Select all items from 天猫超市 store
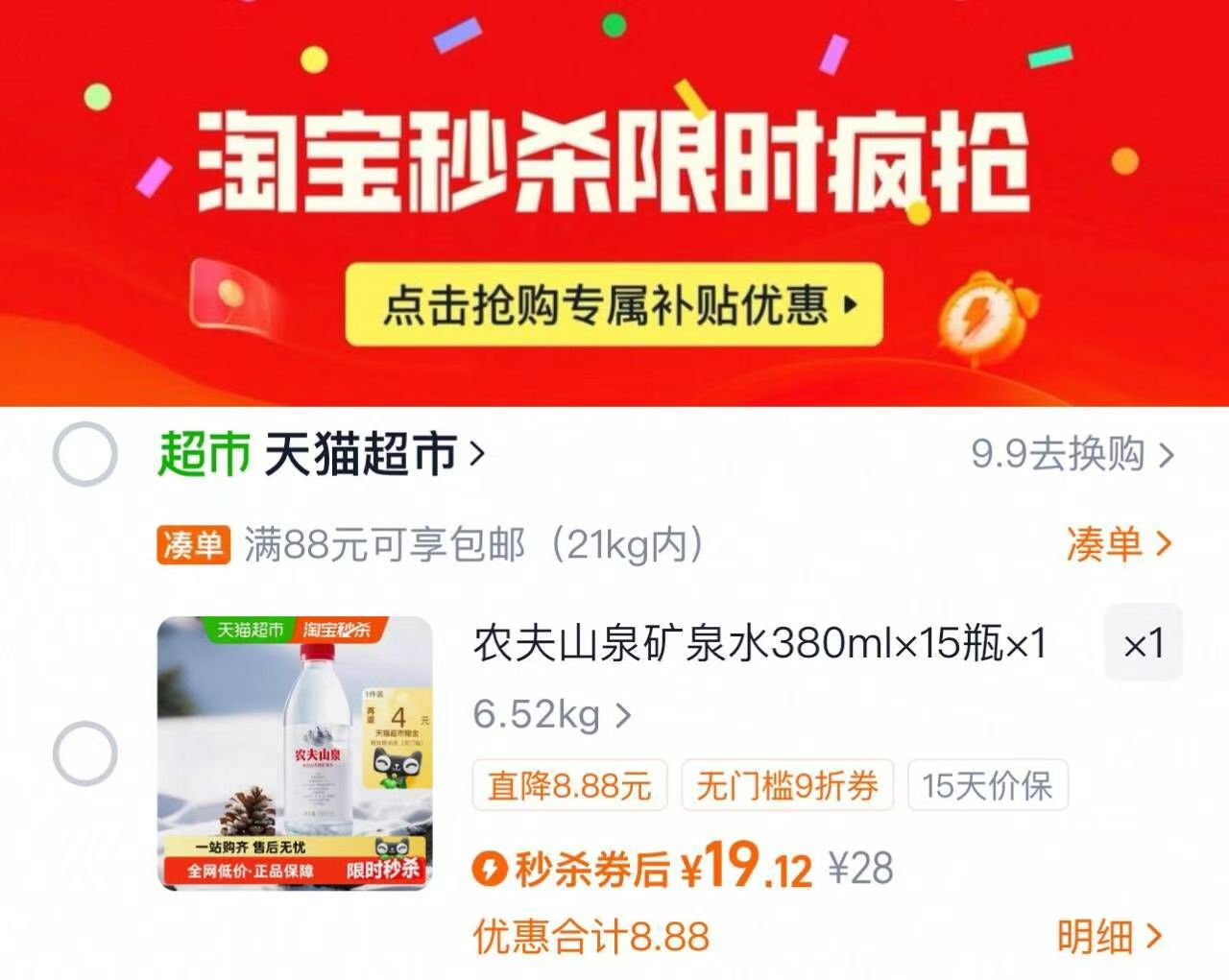The width and height of the screenshot is (1229, 980). (x=84, y=454)
